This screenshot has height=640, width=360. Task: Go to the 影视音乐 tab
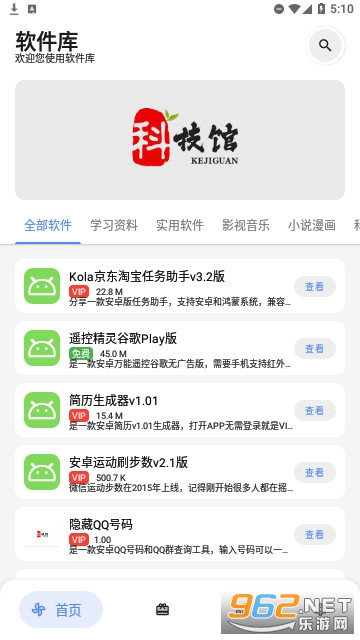246,225
